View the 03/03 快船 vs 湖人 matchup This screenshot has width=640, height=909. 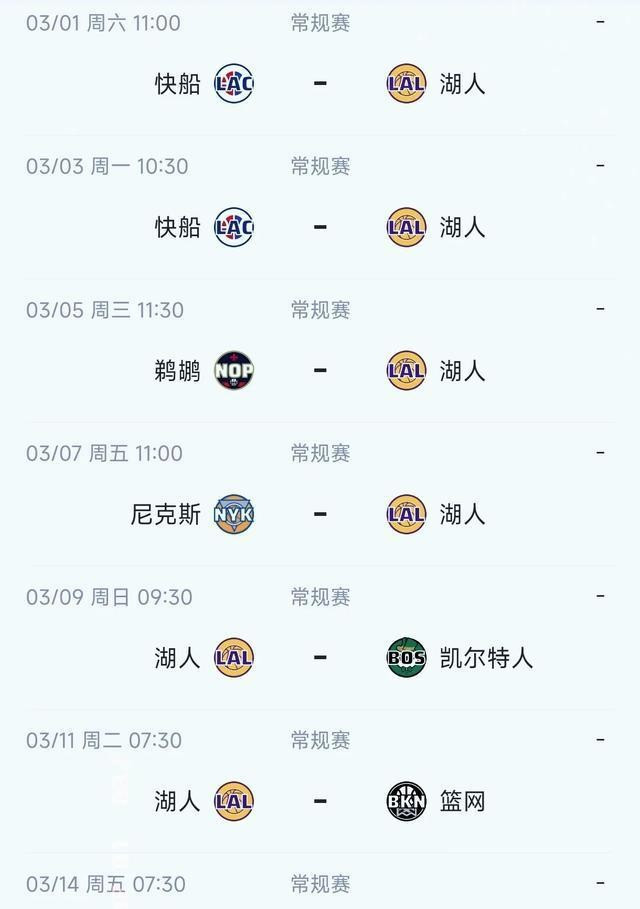pos(320,228)
